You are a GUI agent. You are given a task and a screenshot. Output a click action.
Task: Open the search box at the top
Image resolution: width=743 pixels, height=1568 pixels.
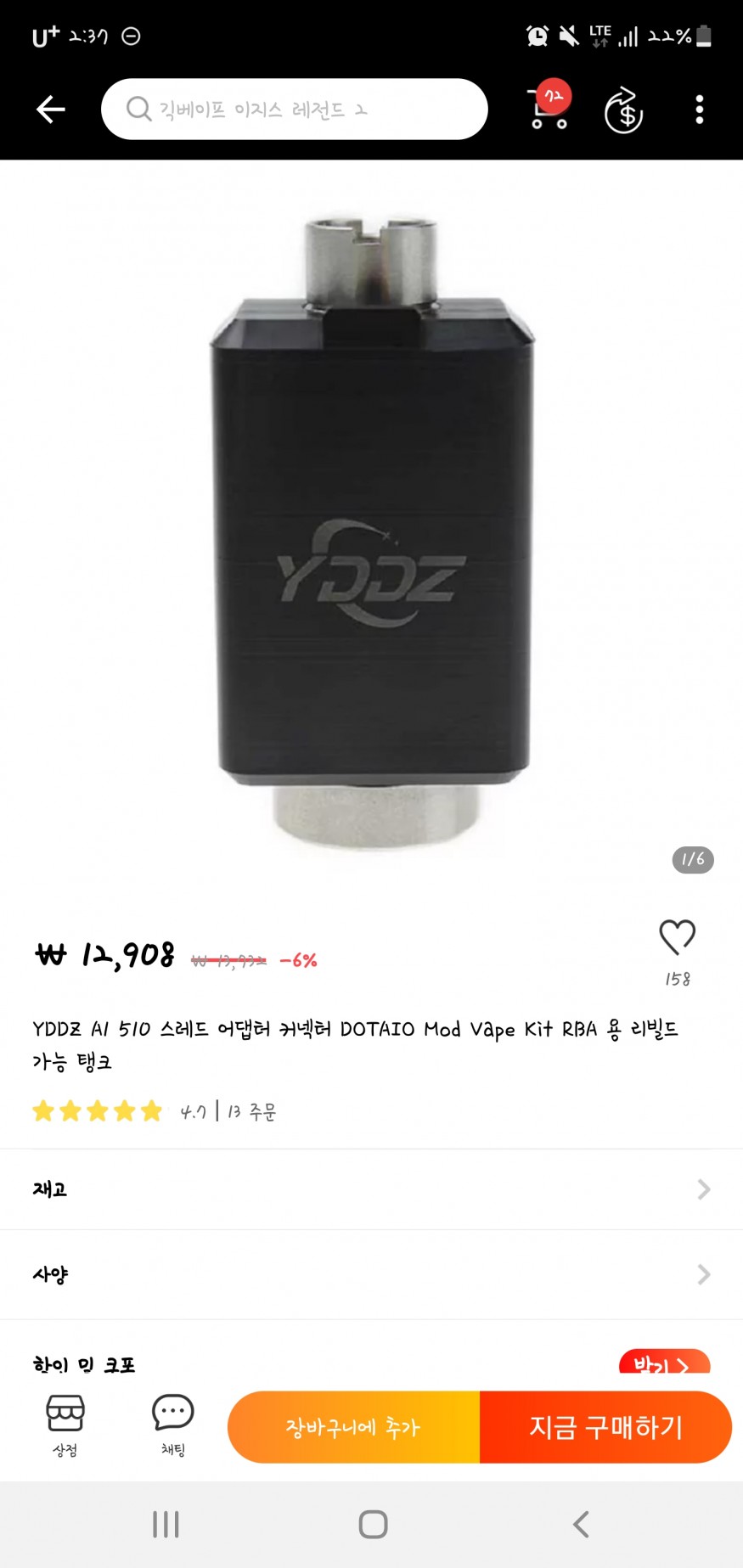coord(294,110)
